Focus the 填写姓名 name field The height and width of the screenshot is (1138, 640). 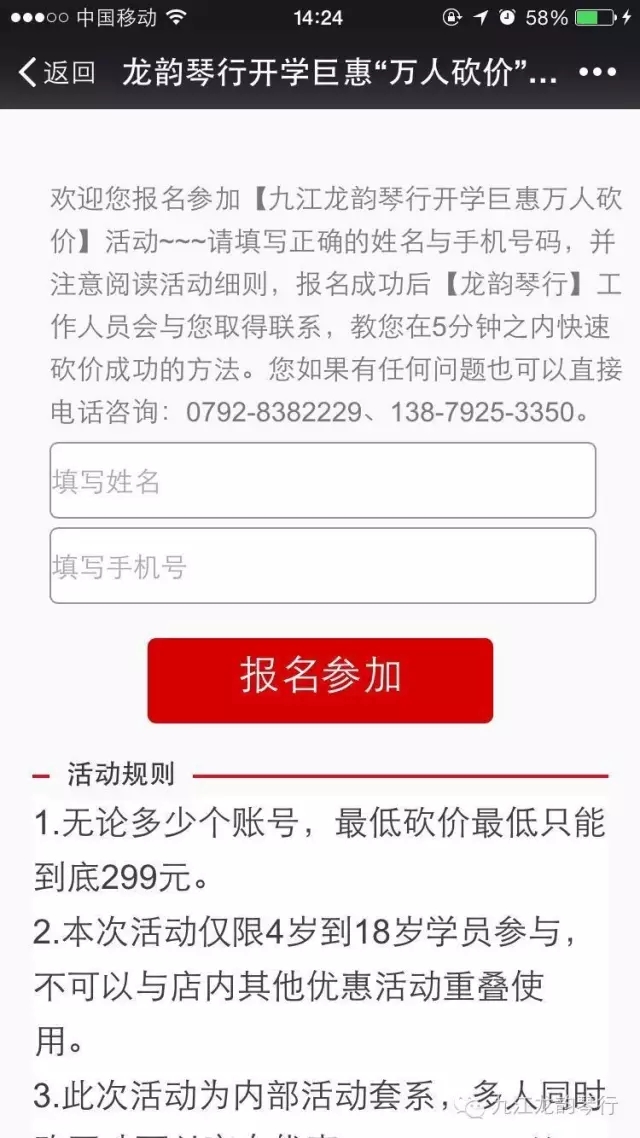(323, 480)
